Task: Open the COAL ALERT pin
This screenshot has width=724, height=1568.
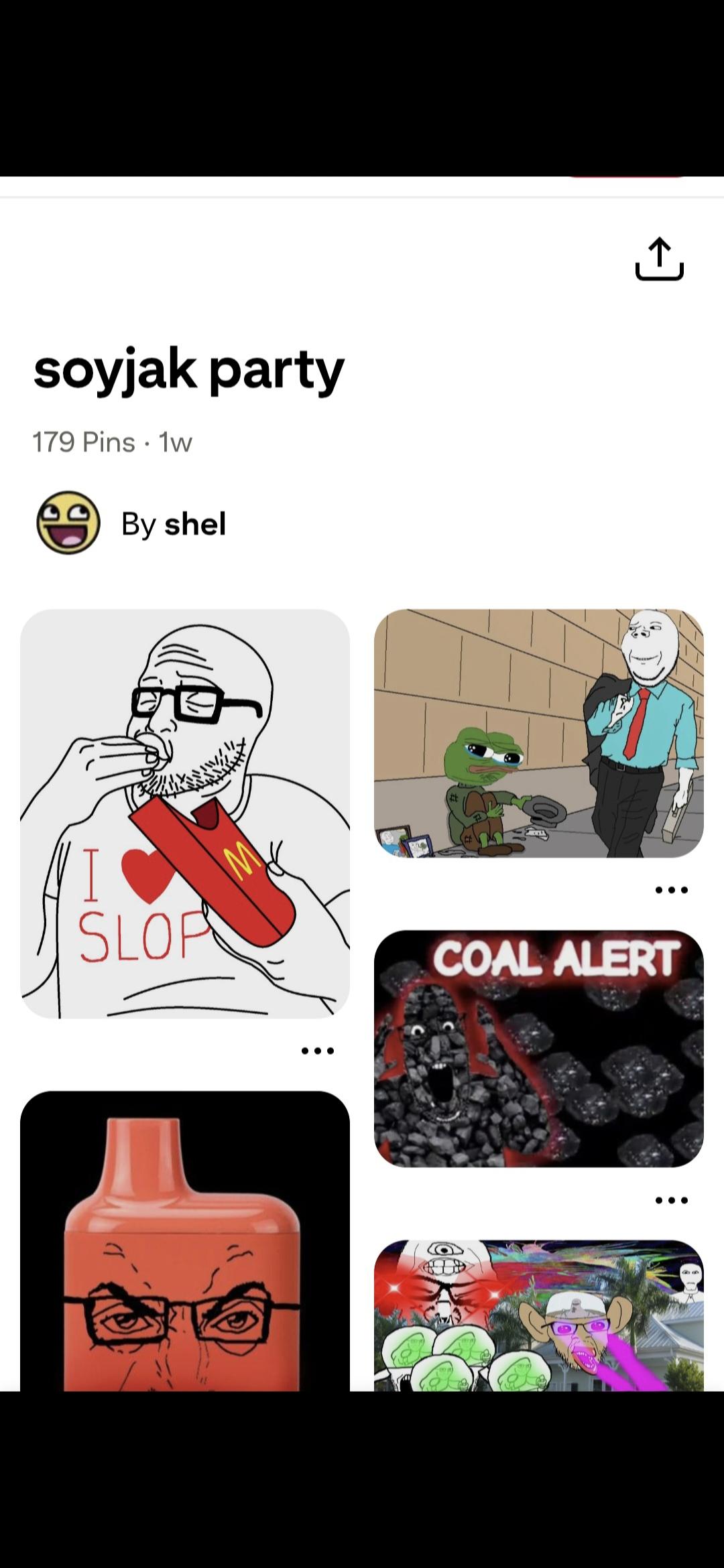Action: pos(539,1048)
